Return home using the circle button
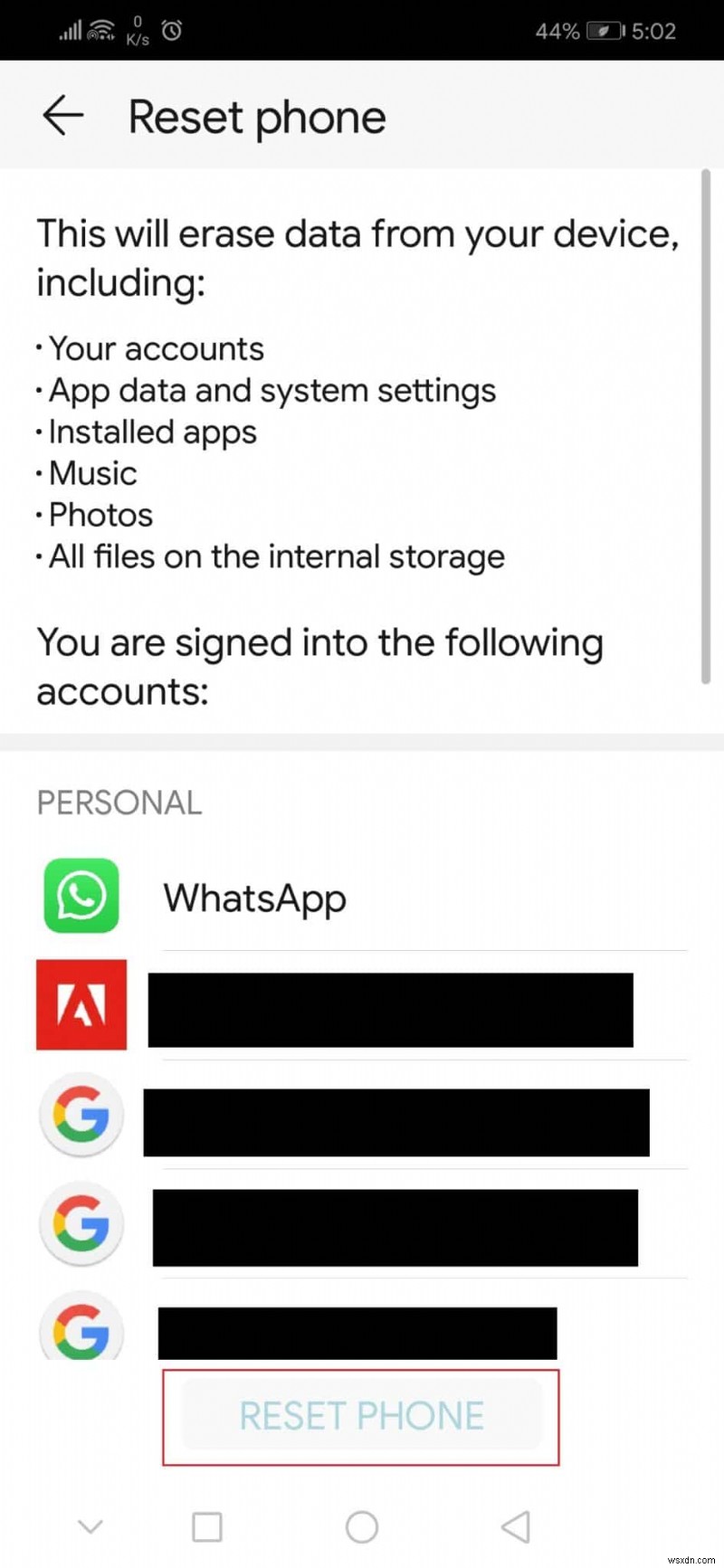The image size is (724, 1568). click(361, 1525)
